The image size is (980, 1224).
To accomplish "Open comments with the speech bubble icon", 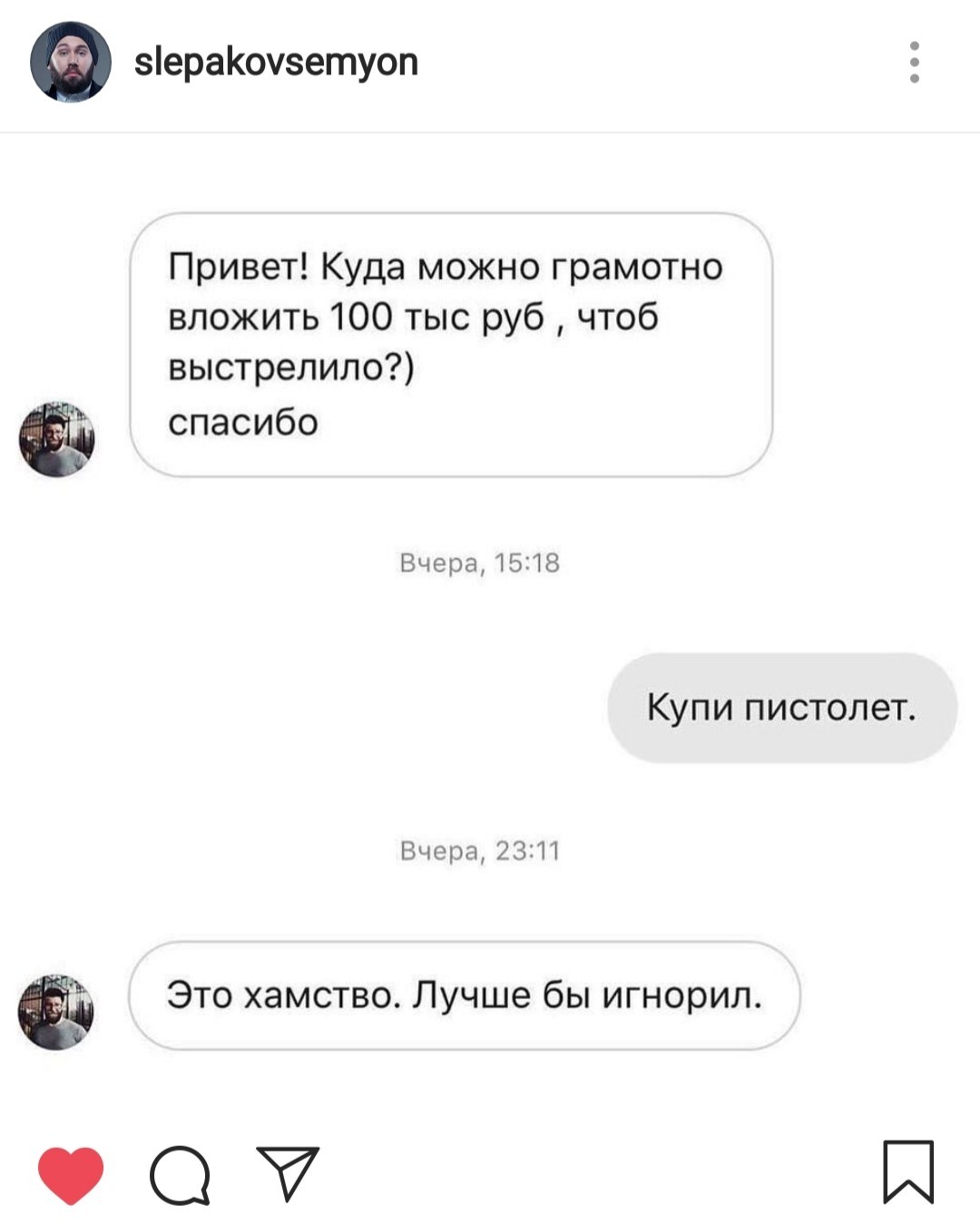I will pos(180,1175).
